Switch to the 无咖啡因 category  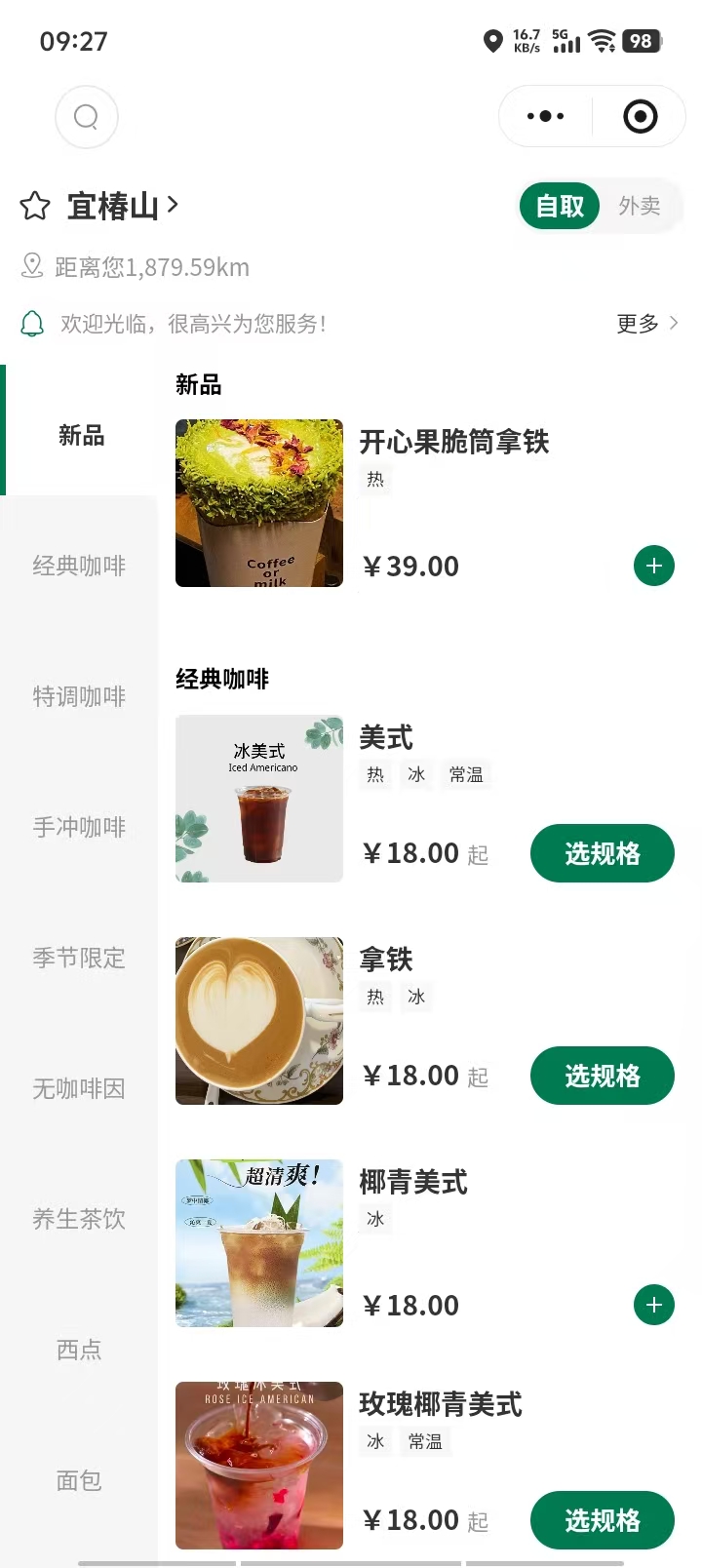(x=79, y=1088)
